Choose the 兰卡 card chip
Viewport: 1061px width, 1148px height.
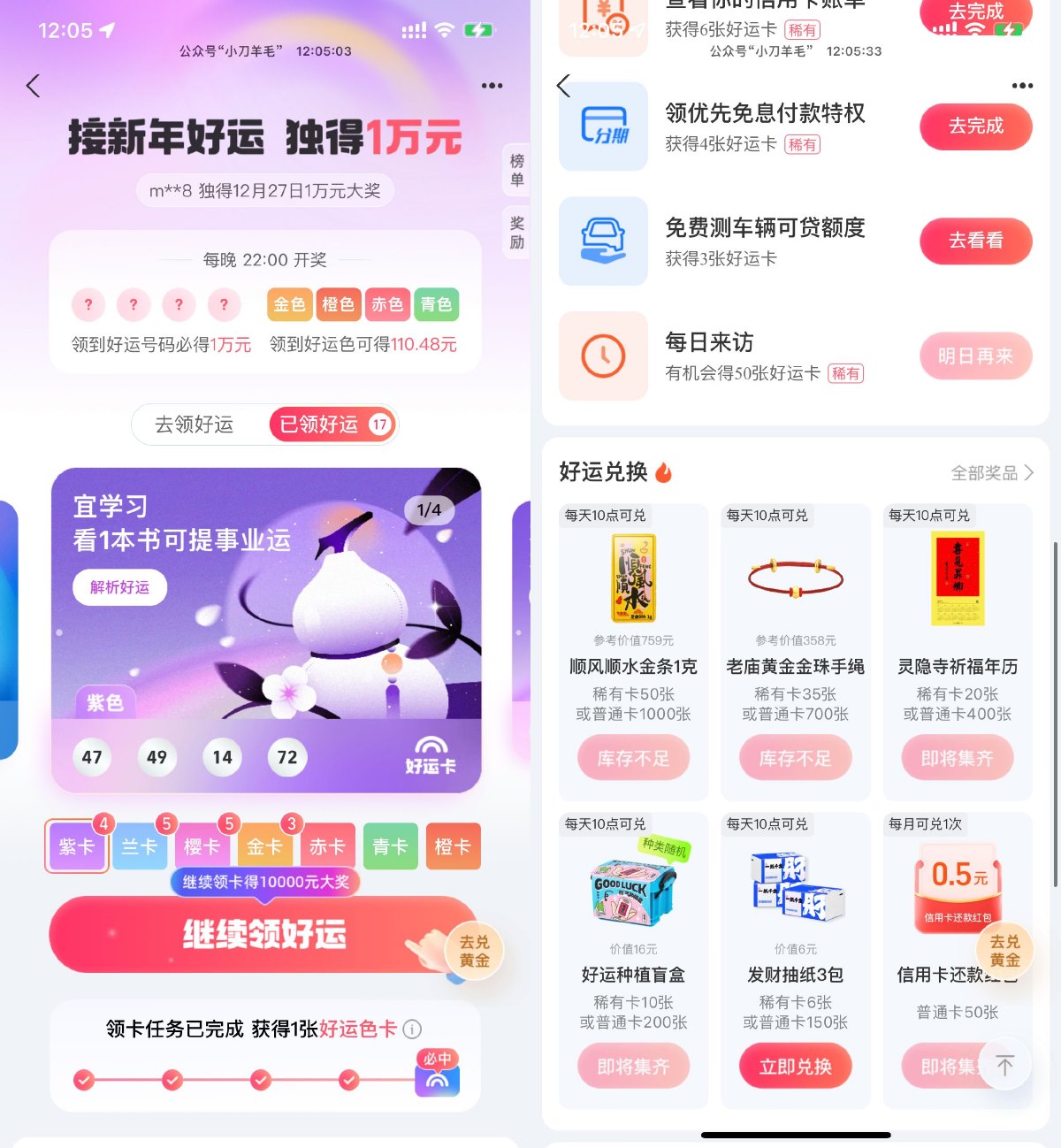(139, 846)
